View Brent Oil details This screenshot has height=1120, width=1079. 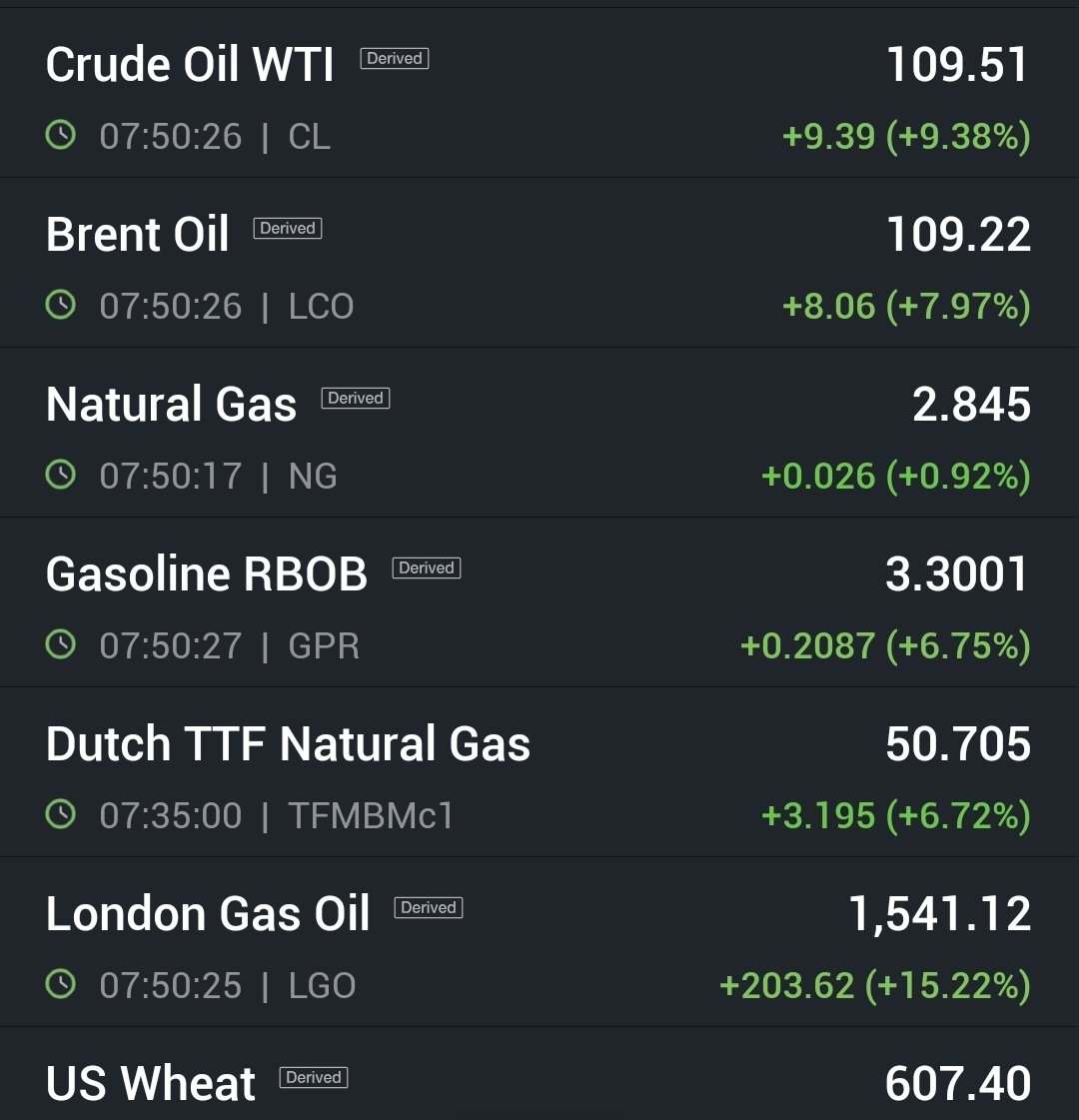(138, 236)
